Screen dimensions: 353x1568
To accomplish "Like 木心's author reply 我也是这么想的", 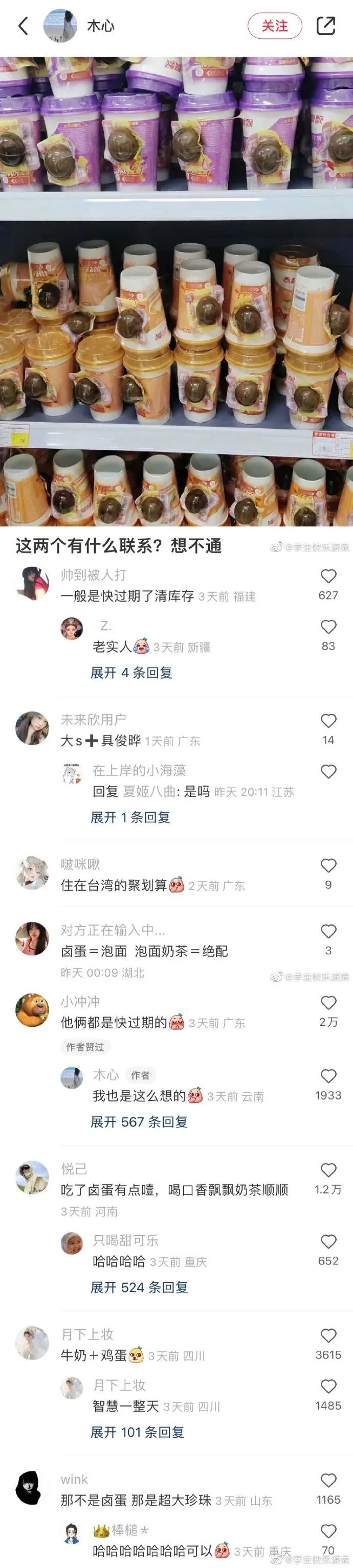I will pyautogui.click(x=328, y=1075).
